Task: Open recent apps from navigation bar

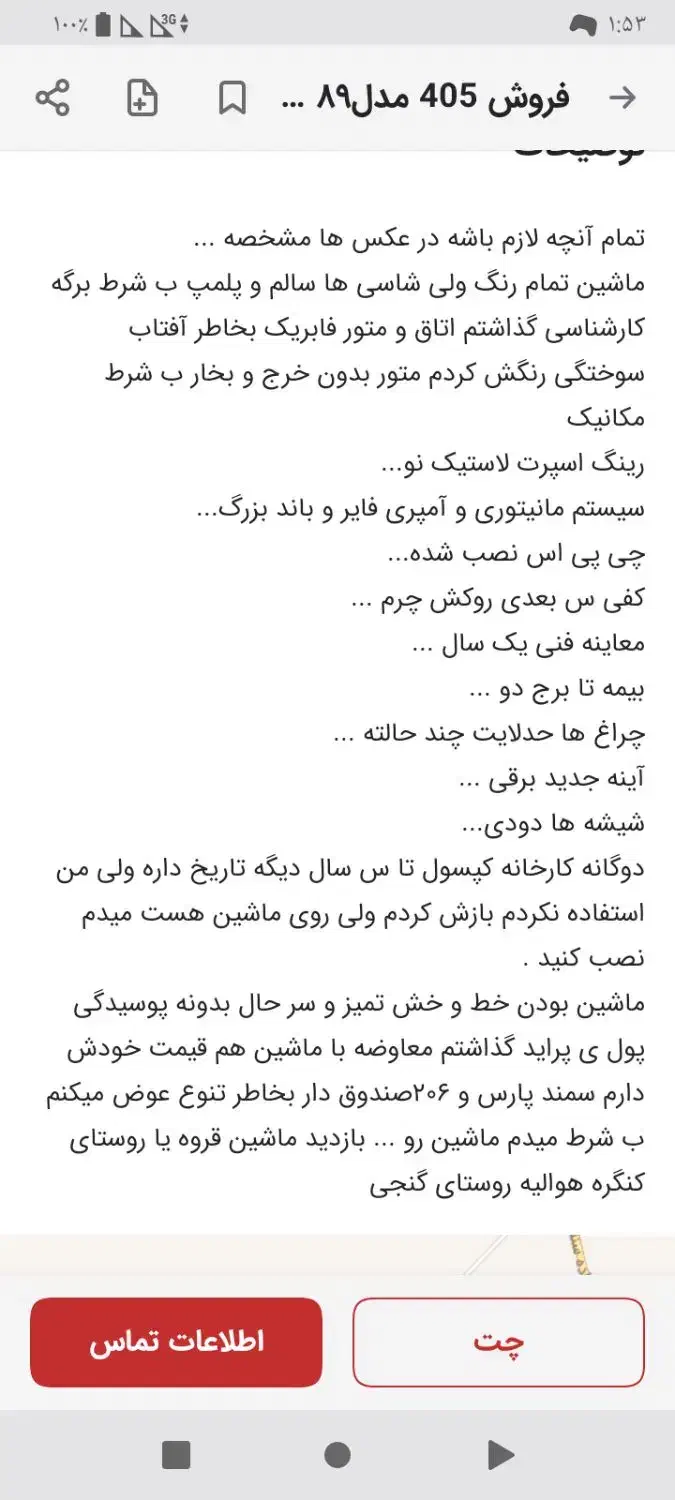Action: click(x=176, y=1455)
